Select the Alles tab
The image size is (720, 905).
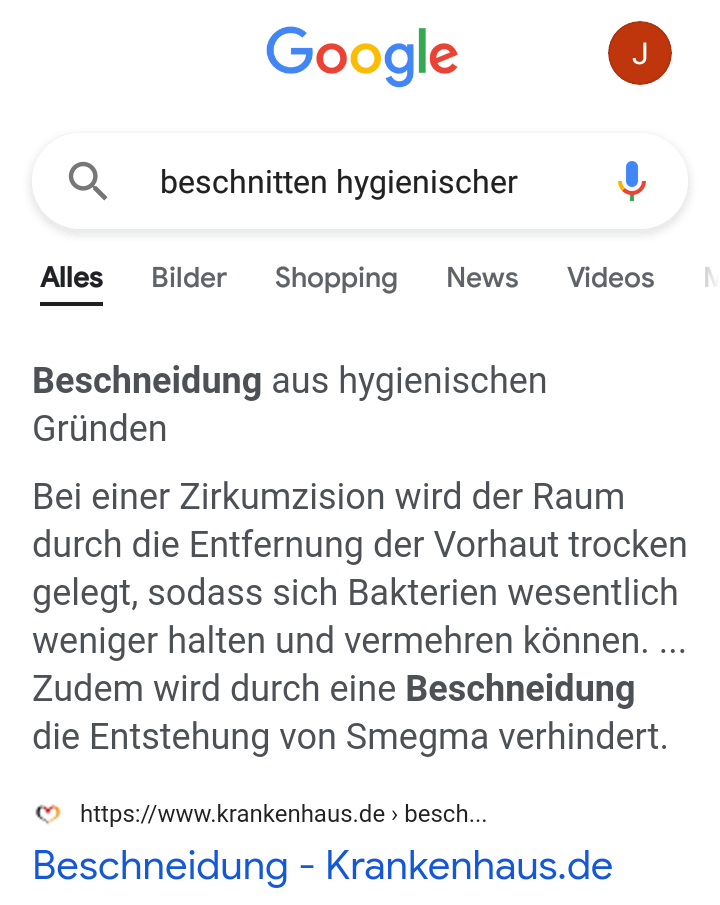(72, 277)
